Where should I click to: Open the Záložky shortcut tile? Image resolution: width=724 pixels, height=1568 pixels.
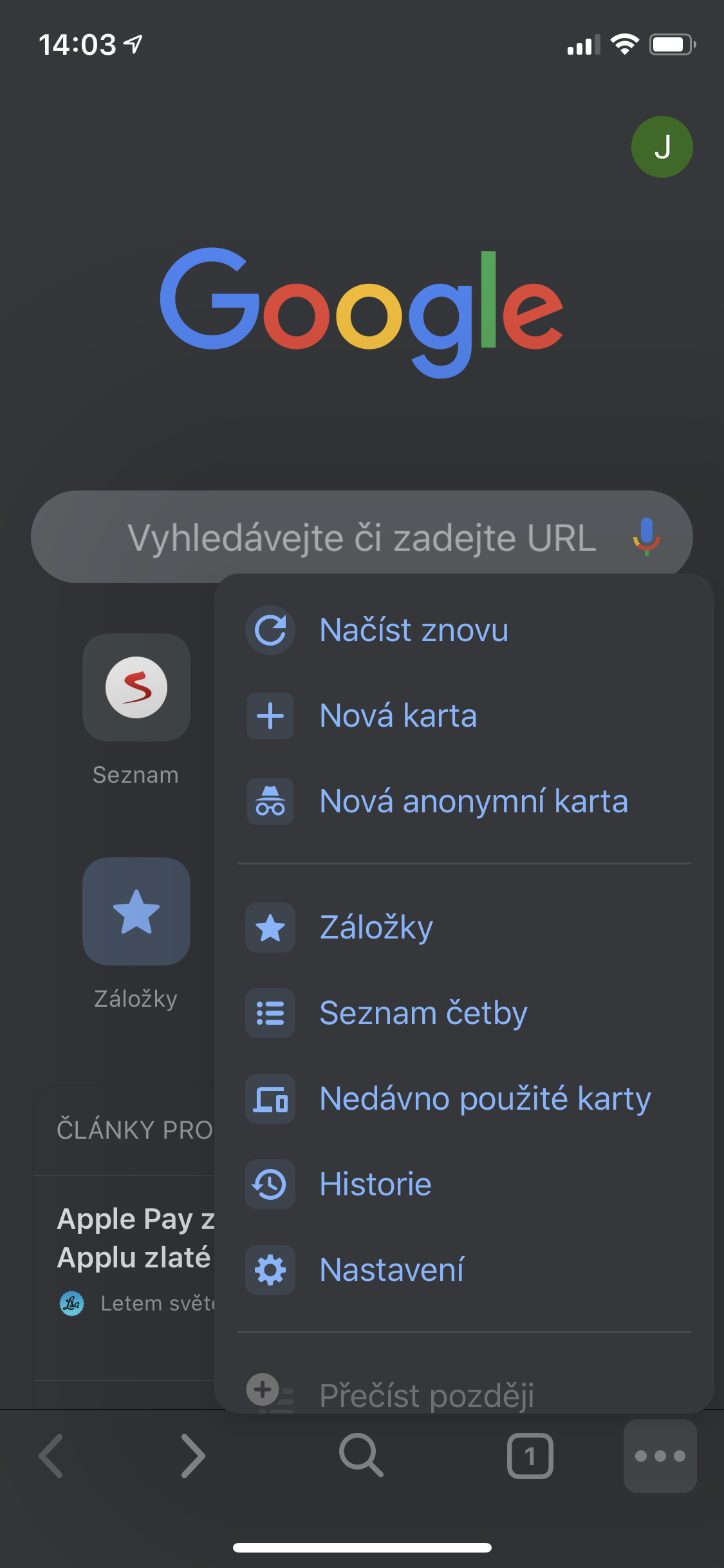click(x=136, y=911)
